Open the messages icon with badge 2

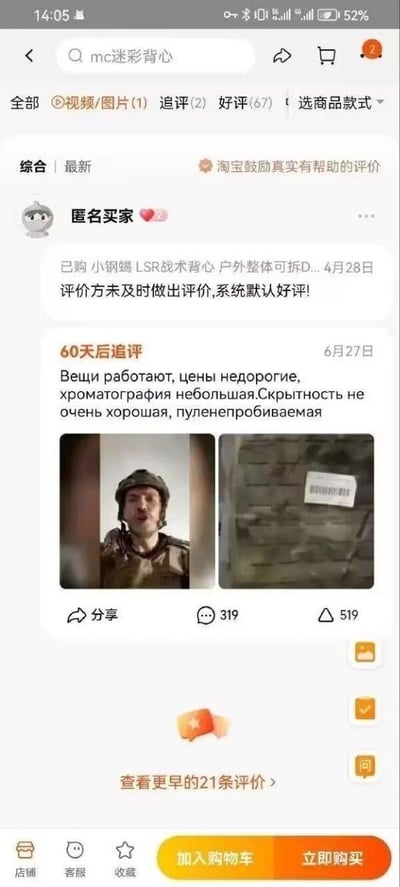tap(371, 51)
